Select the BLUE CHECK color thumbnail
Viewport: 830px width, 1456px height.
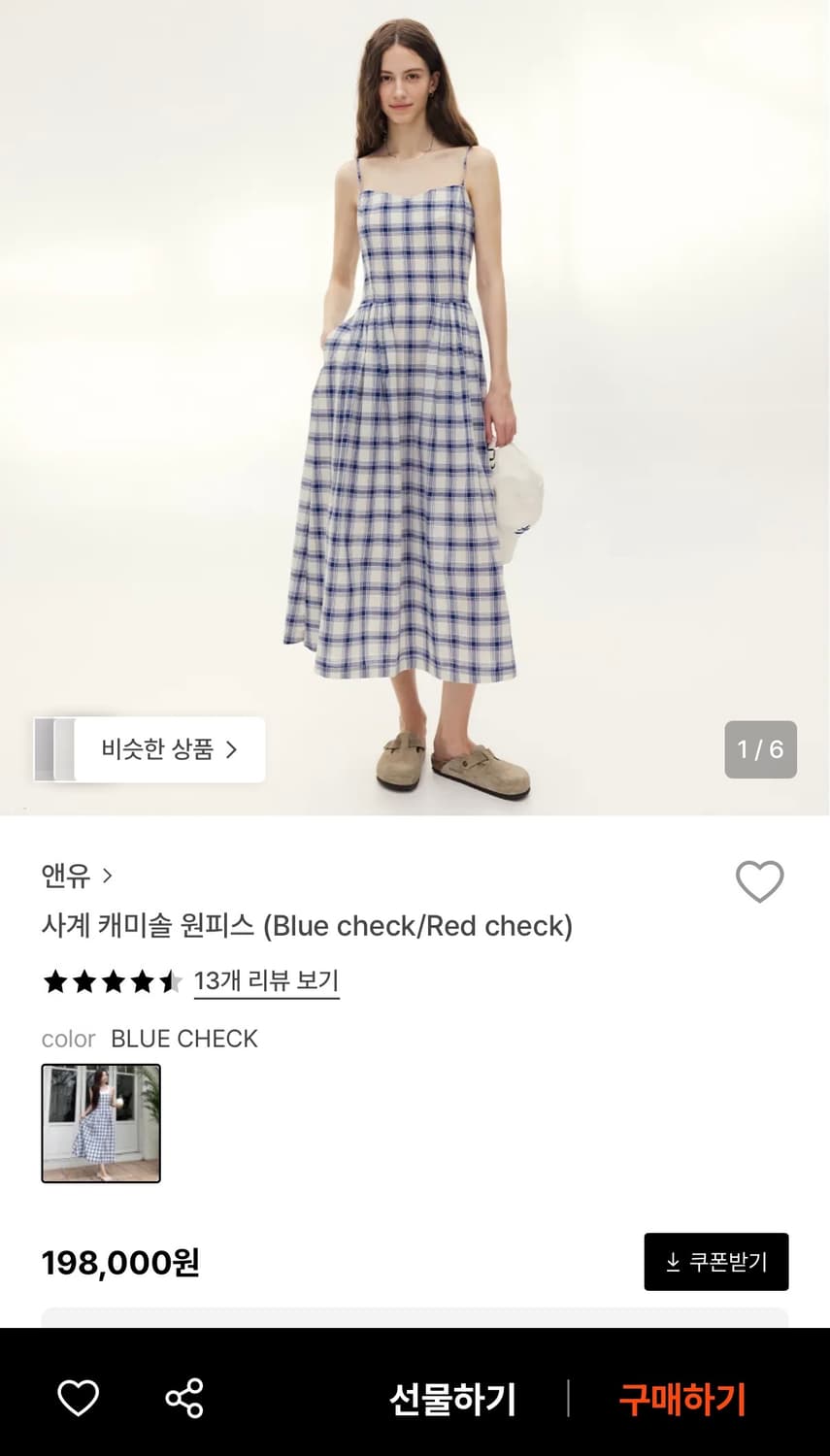(100, 1121)
